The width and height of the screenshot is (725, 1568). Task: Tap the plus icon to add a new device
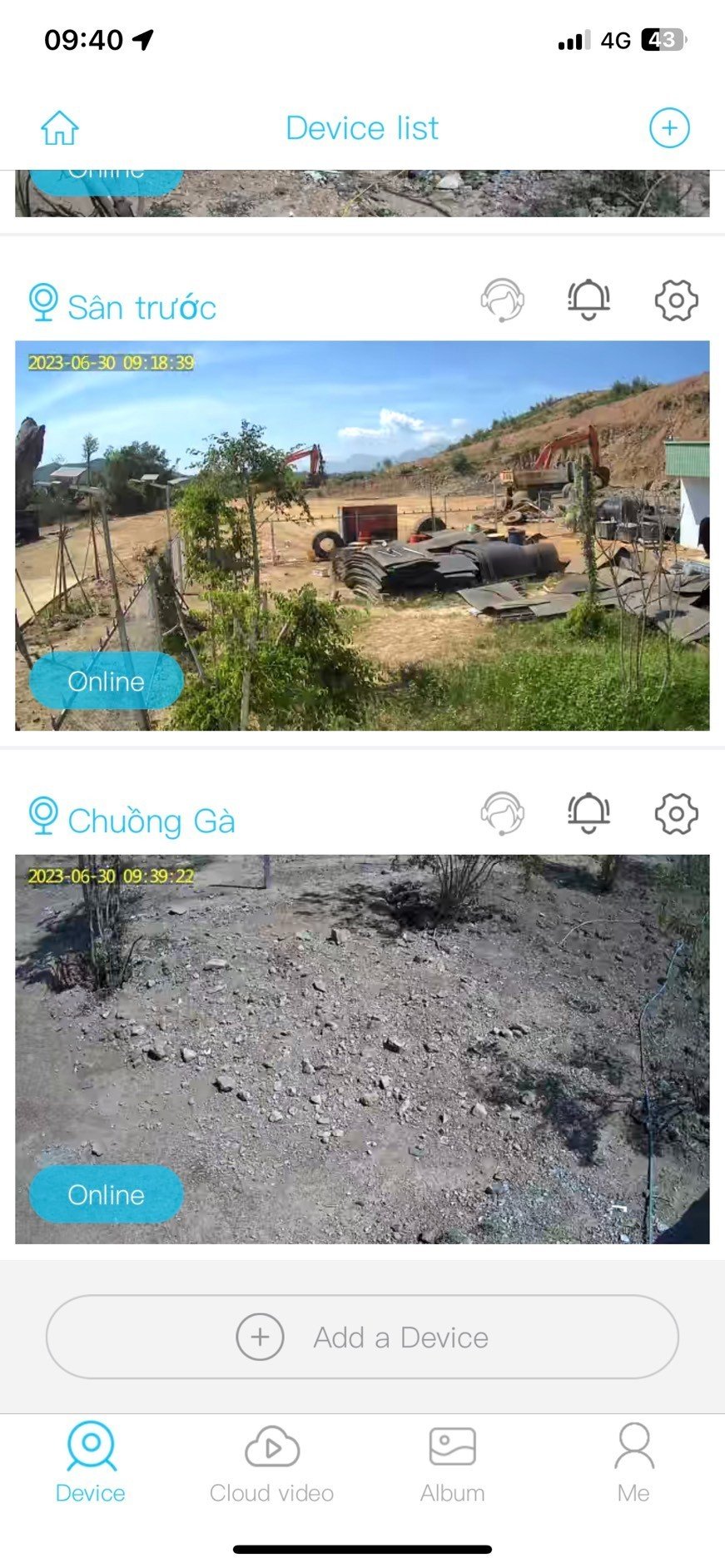pyautogui.click(x=669, y=127)
